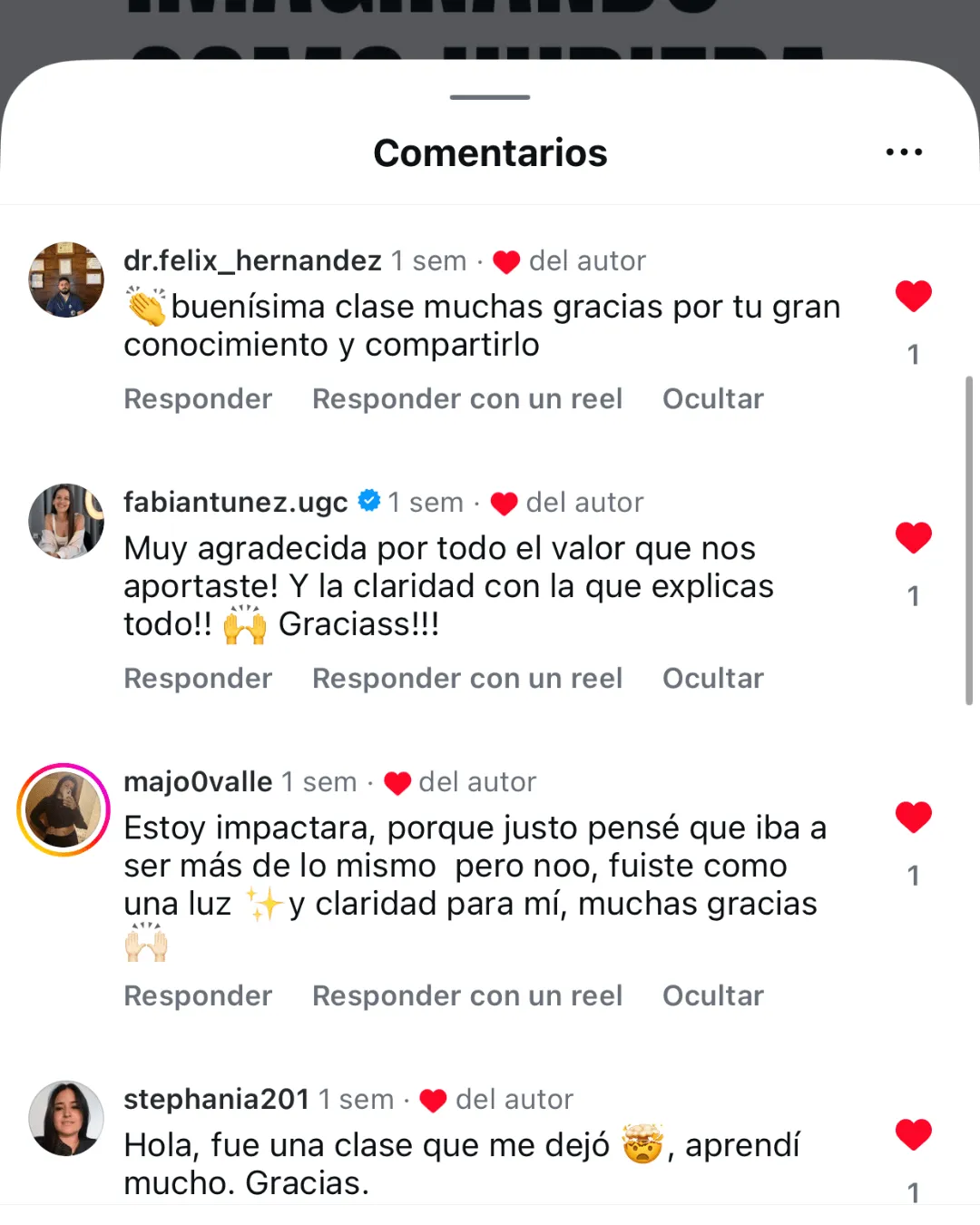Unlike dr.felix_hernandez's comment

click(913, 296)
